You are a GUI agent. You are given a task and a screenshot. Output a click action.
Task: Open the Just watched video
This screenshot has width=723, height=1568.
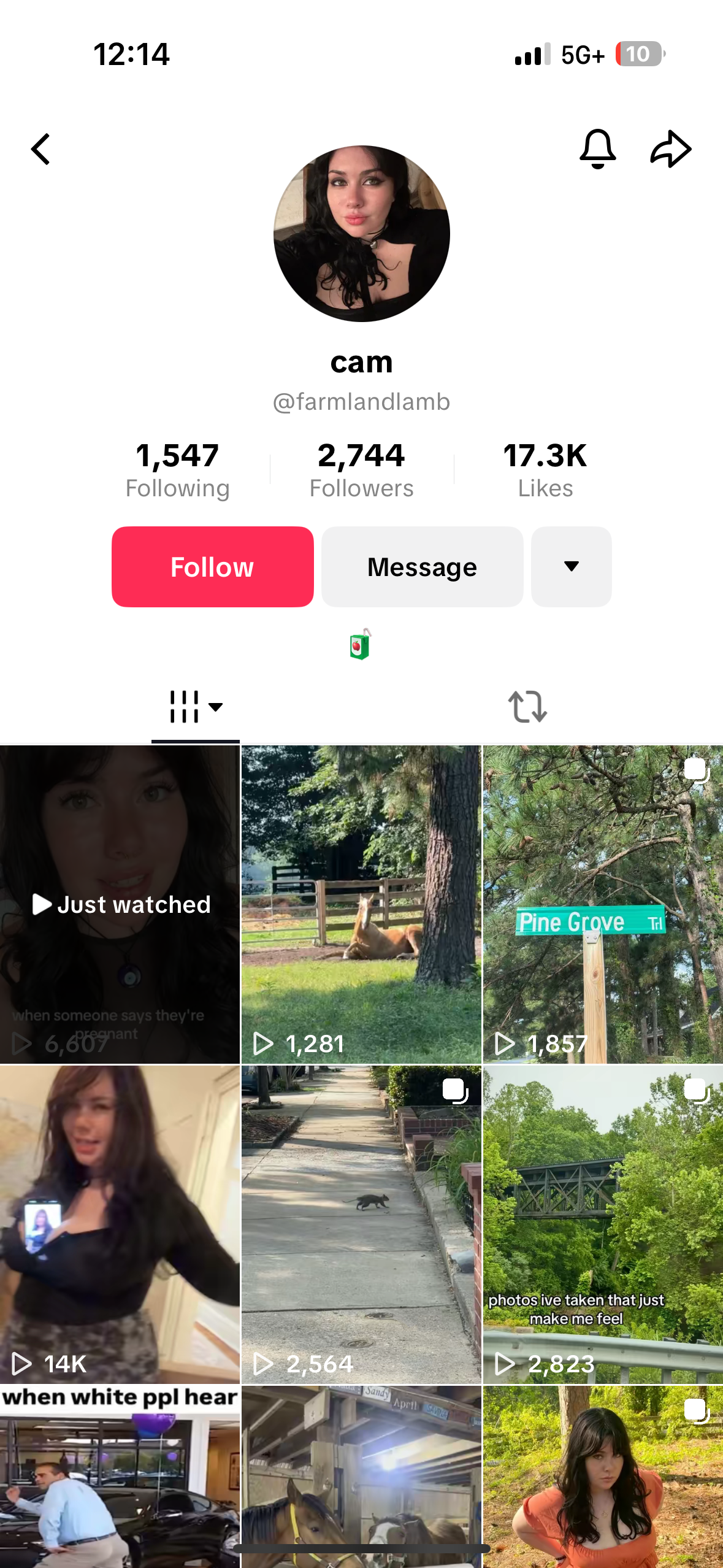(120, 904)
